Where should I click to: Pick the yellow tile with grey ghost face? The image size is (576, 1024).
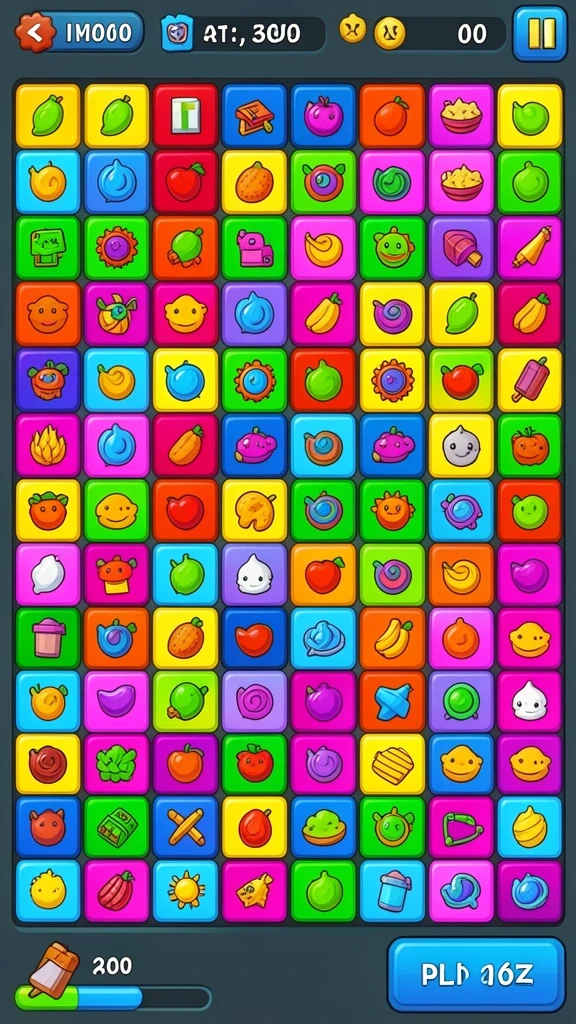pos(461,445)
